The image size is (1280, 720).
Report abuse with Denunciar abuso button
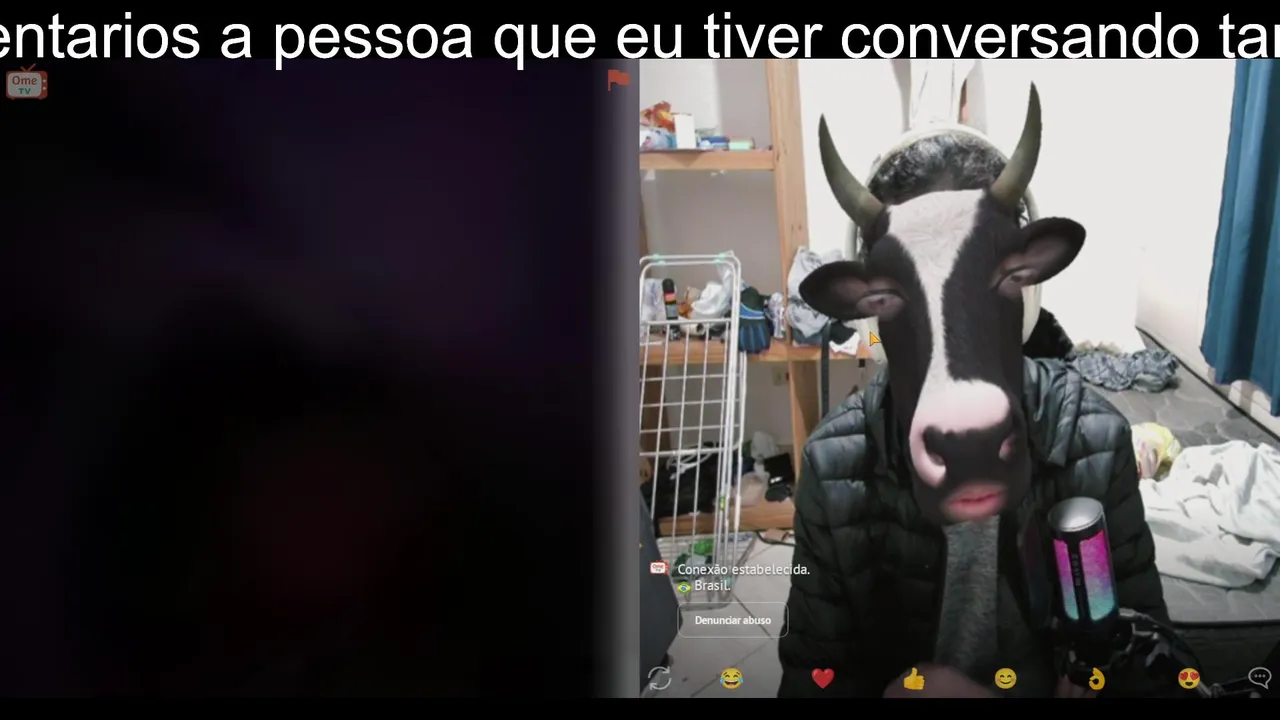732,620
